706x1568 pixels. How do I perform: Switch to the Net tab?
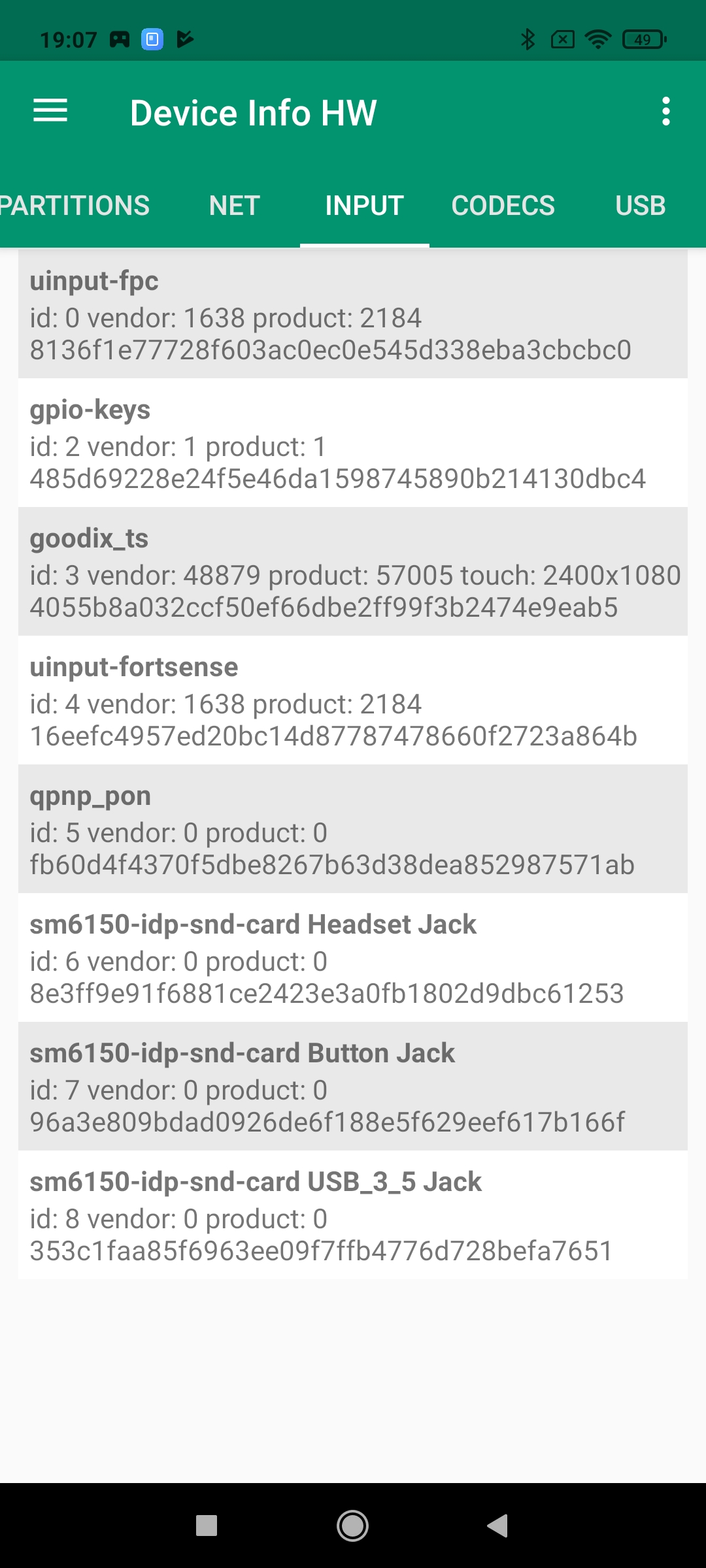(235, 206)
